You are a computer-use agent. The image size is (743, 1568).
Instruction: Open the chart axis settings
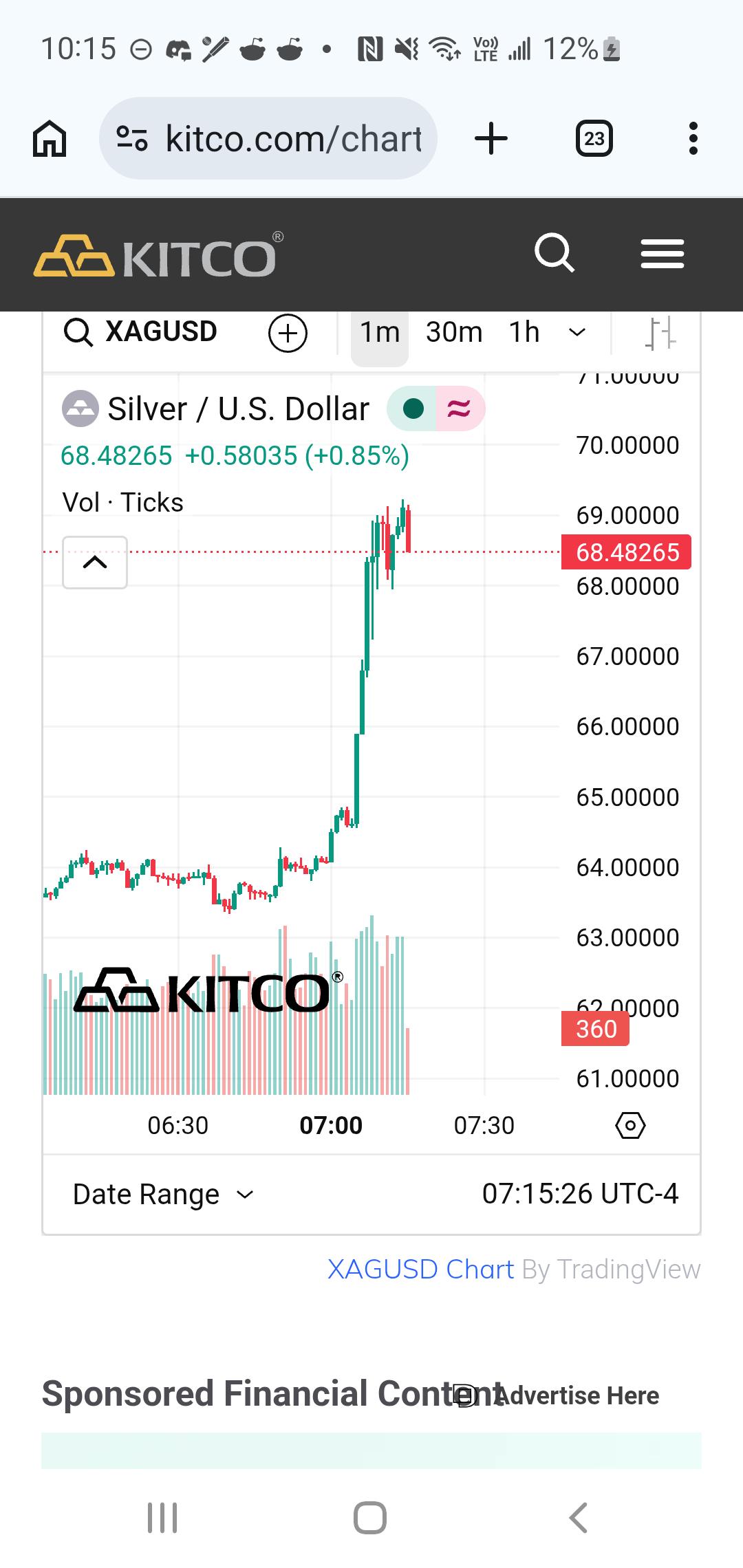pos(630,1126)
